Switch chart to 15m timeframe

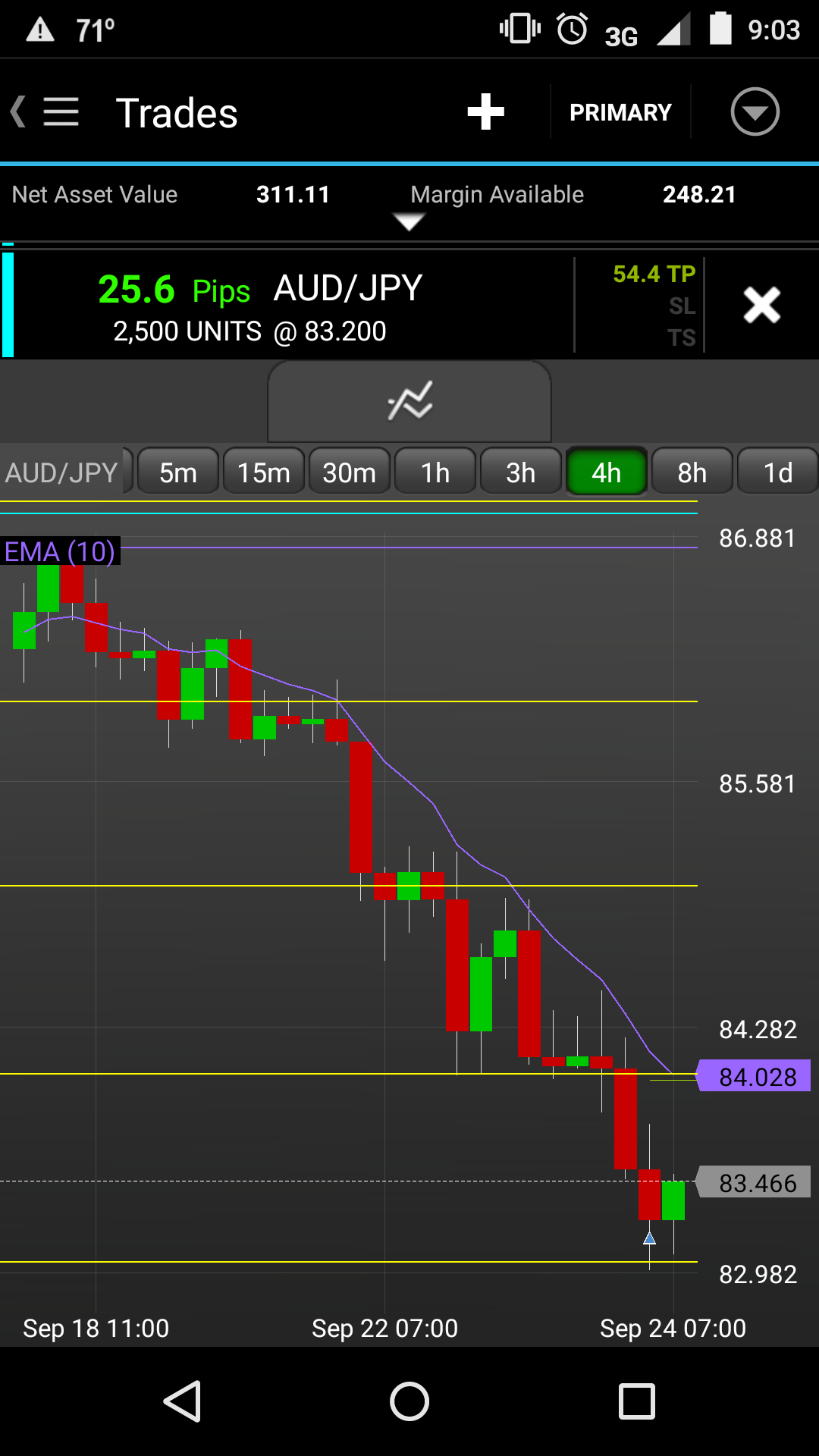coord(264,472)
